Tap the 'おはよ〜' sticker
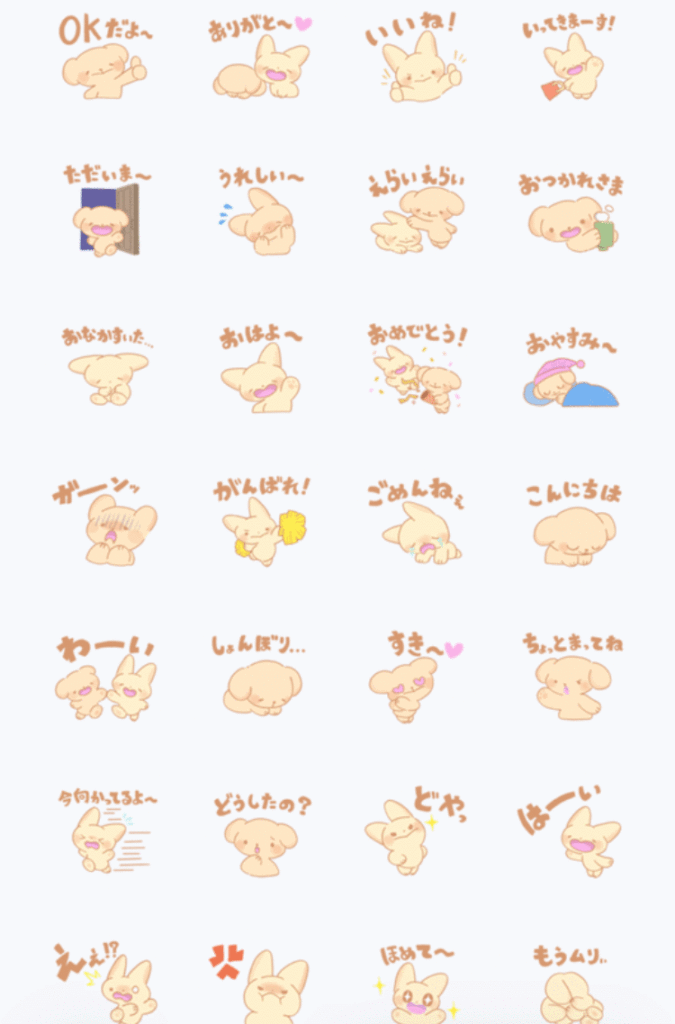Viewport: 675px width, 1024px height. point(260,368)
